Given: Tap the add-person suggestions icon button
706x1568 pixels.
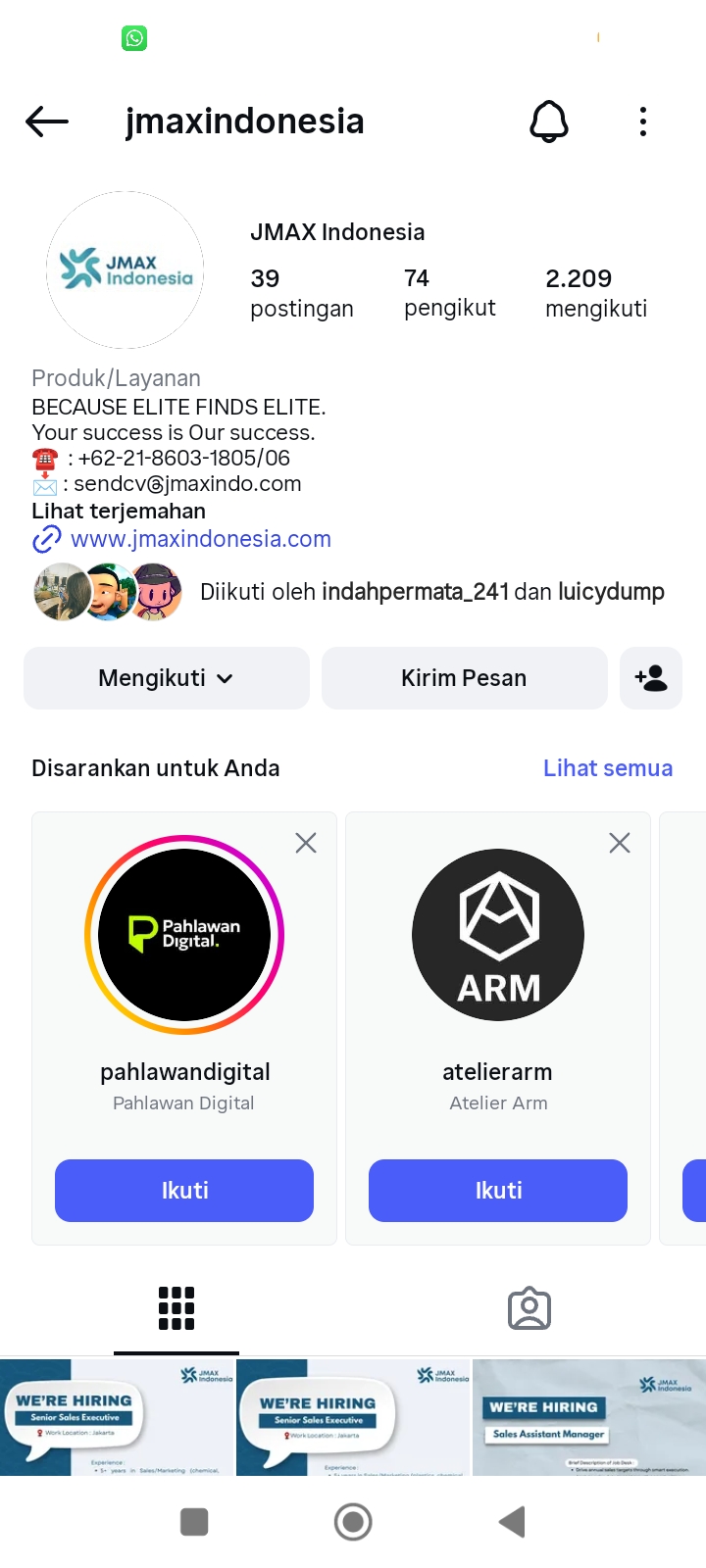Looking at the screenshot, I should (651, 678).
